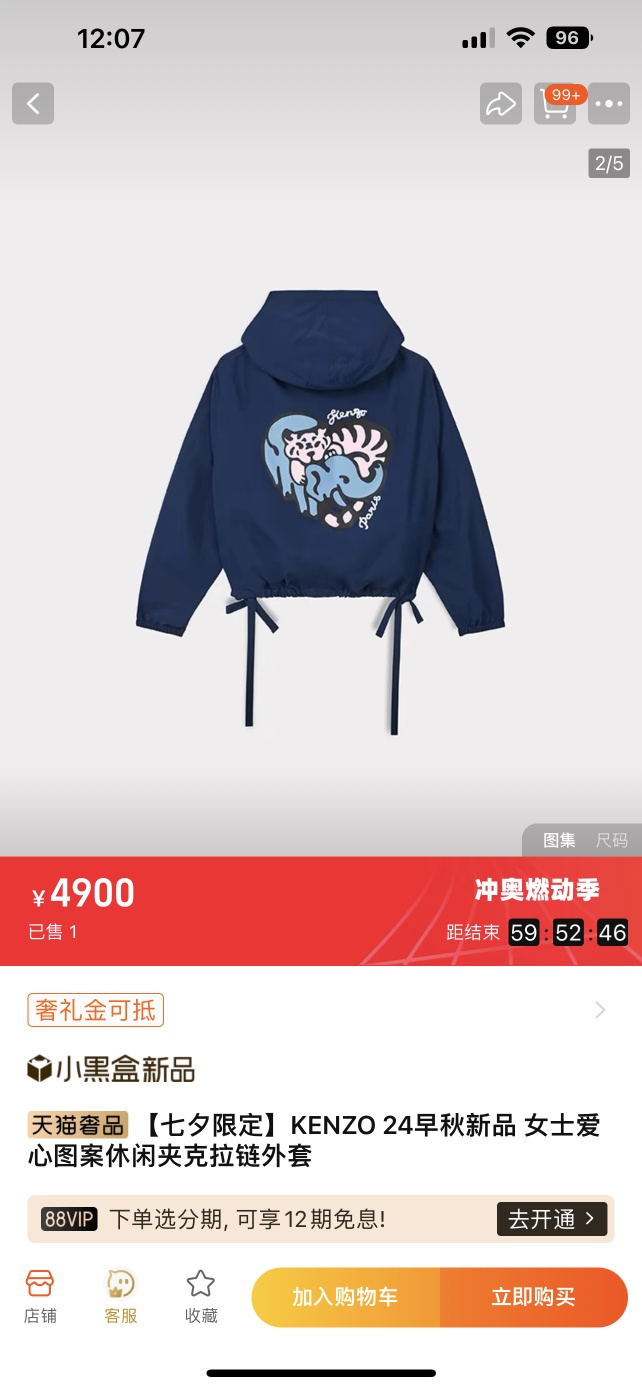This screenshot has width=642, height=1389.
Task: Switch to the 尺码 size tab
Action: (x=611, y=840)
